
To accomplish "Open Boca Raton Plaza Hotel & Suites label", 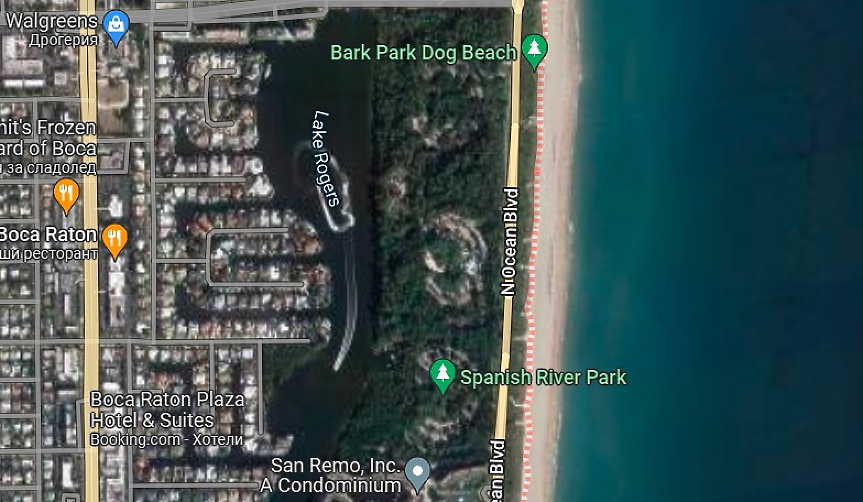I will (166, 410).
